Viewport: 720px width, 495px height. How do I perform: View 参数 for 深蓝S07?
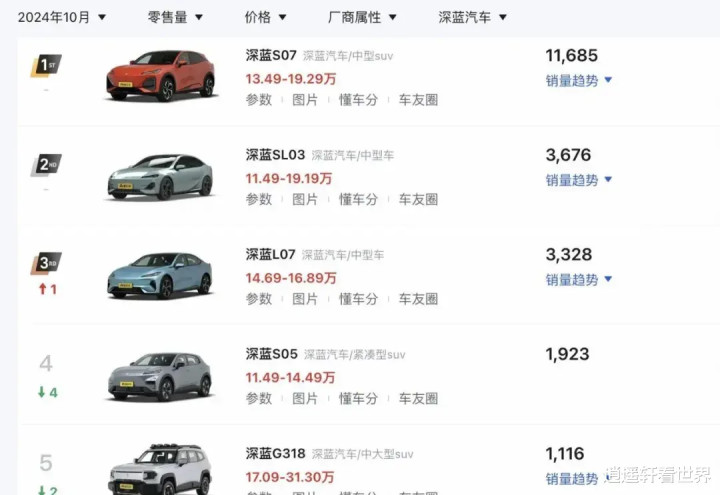[x=259, y=100]
